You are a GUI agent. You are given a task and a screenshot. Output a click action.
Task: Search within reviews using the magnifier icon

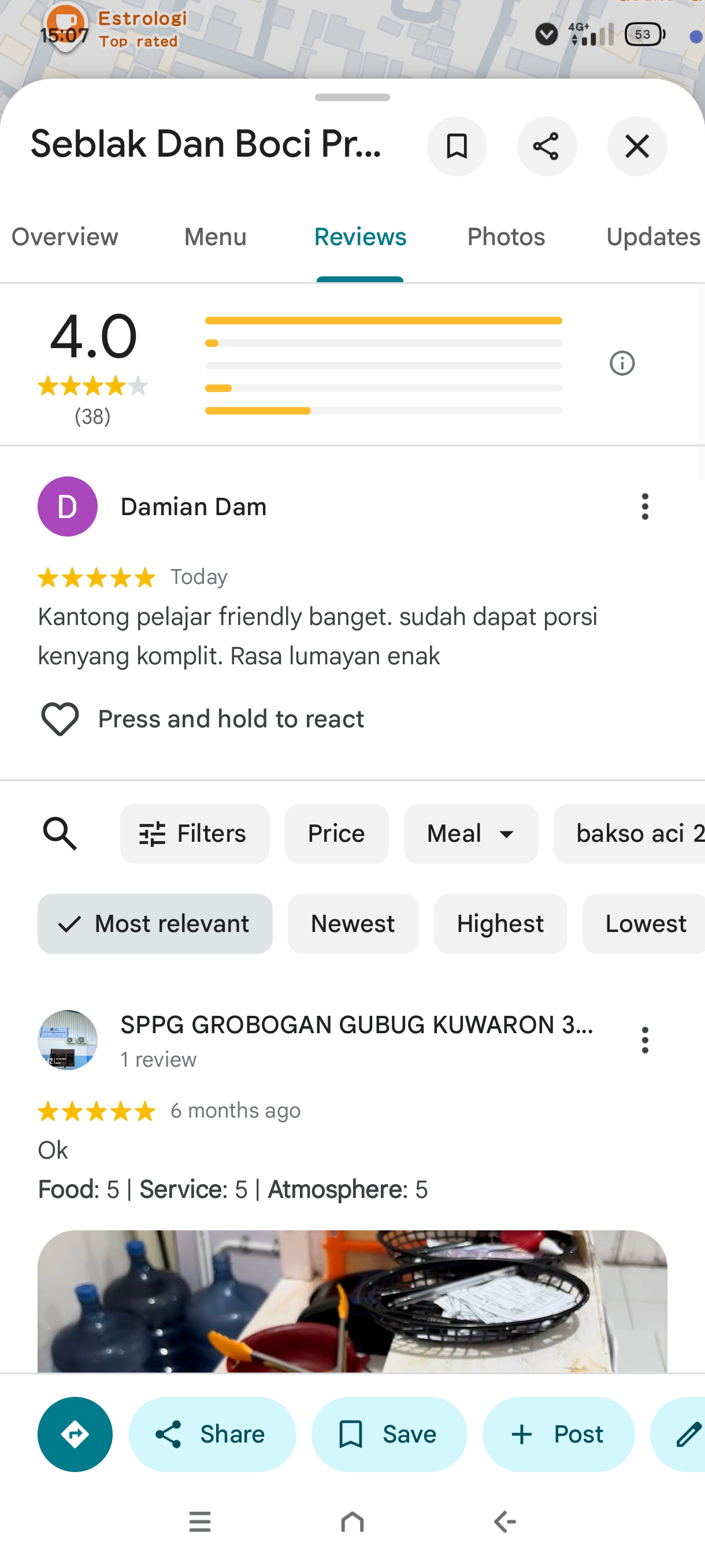[x=60, y=833]
